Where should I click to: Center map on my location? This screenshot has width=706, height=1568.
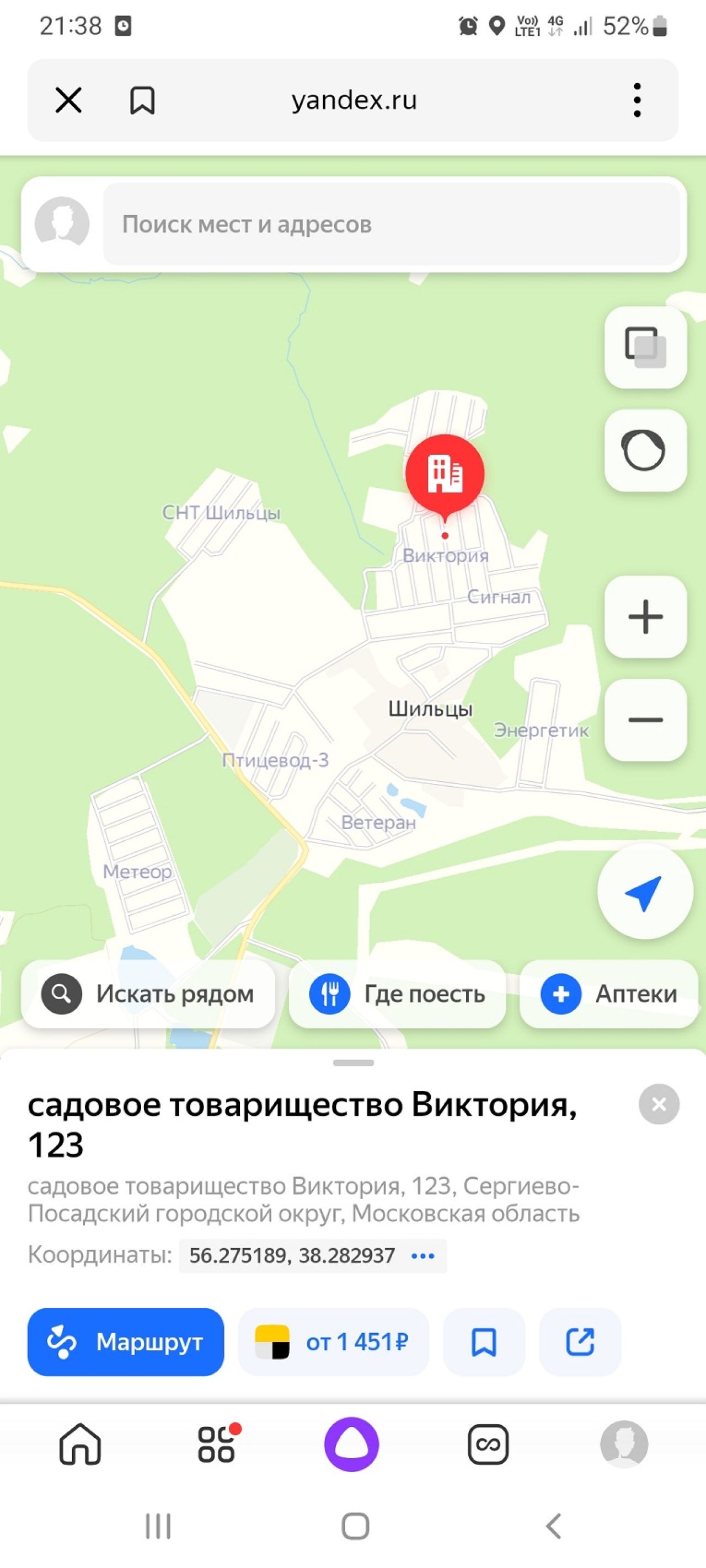click(x=645, y=892)
